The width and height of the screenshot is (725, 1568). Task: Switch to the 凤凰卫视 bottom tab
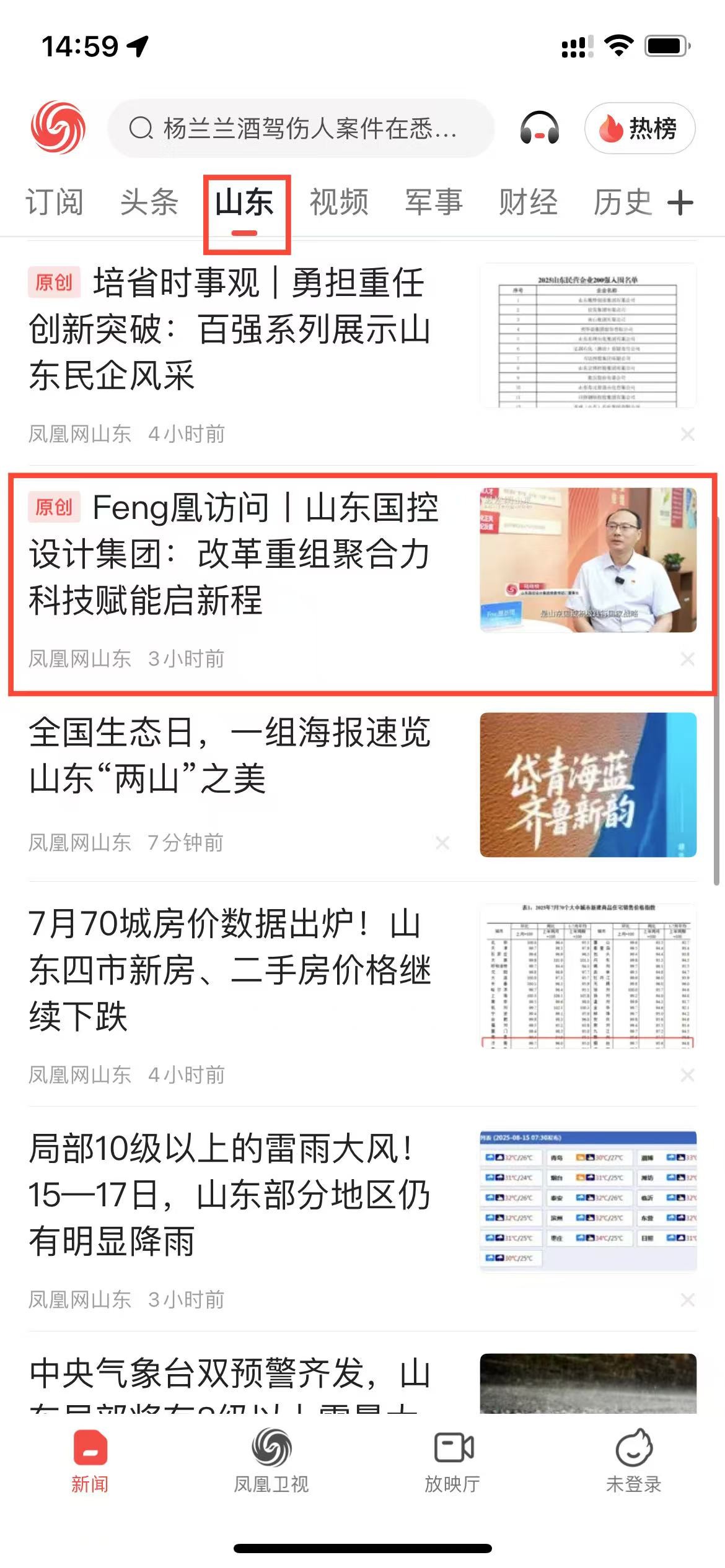tap(271, 1460)
